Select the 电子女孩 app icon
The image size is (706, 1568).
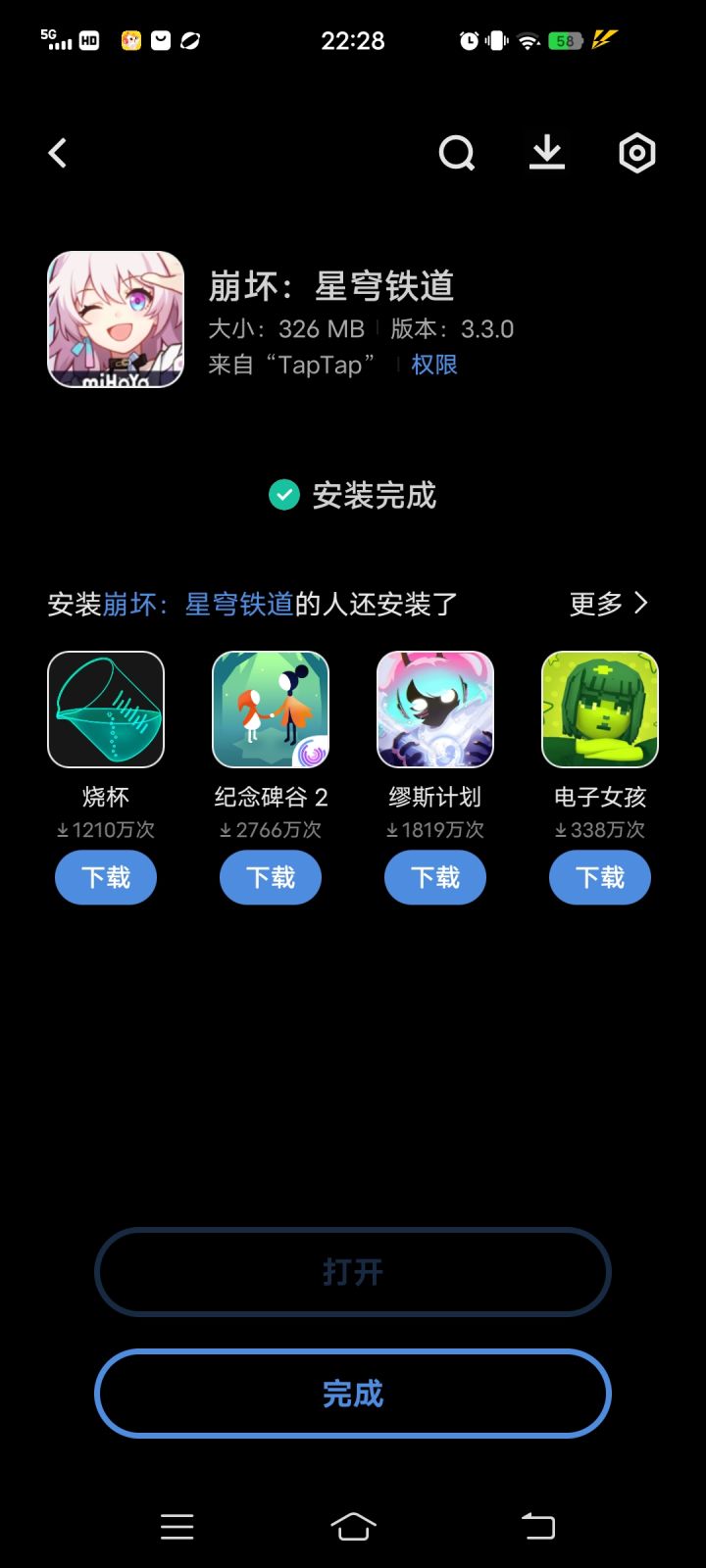[x=599, y=710]
